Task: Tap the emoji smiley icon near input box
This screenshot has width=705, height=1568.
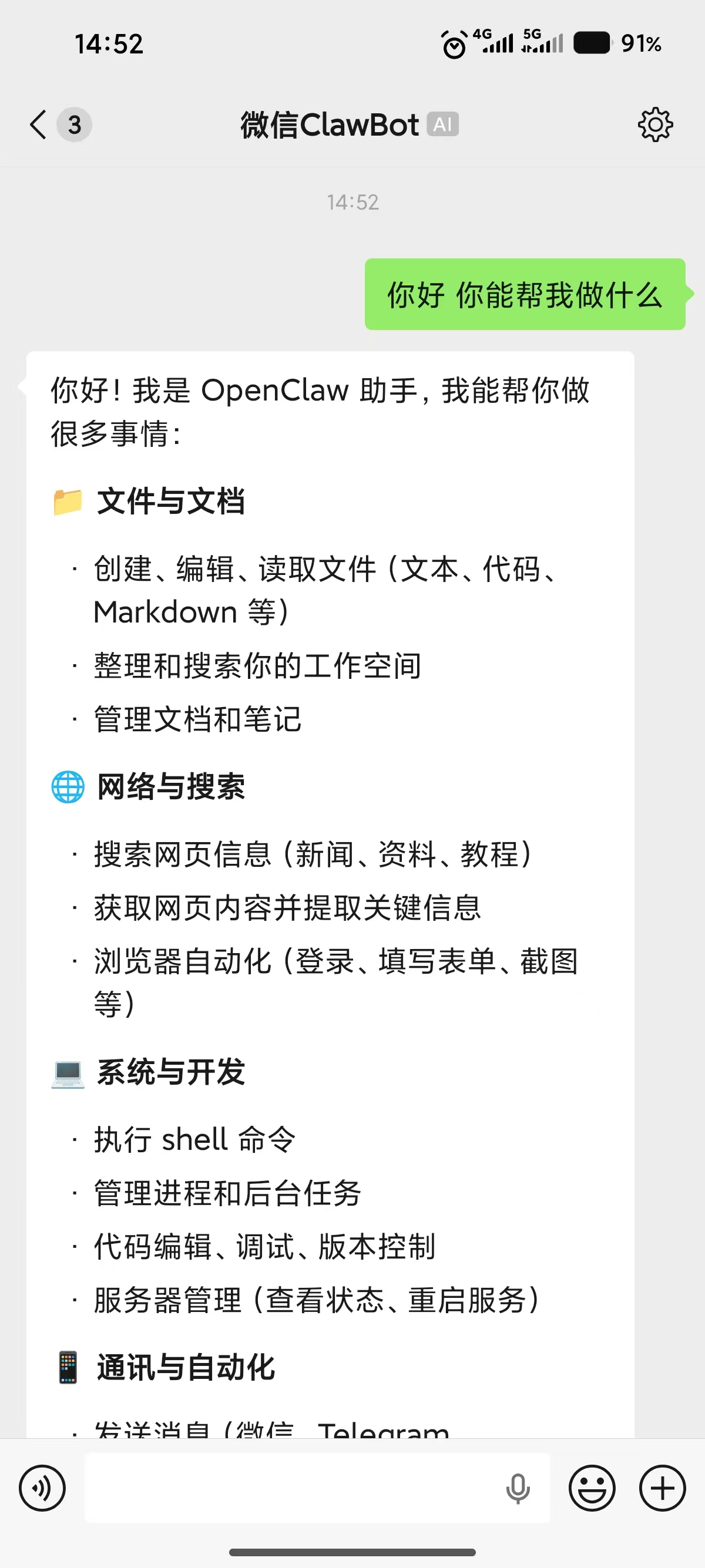Action: (x=592, y=1488)
